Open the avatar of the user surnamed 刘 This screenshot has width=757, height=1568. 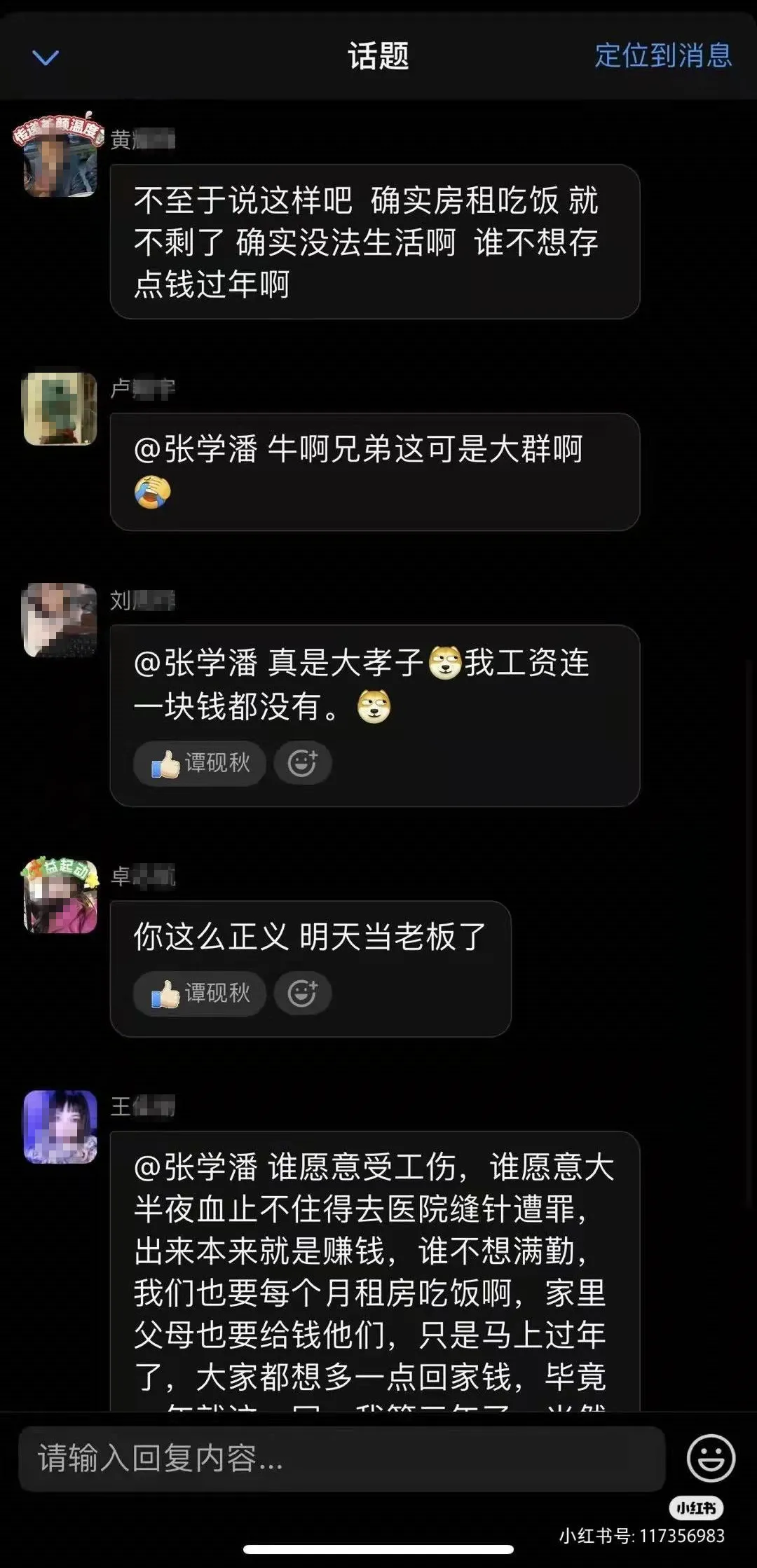[60, 620]
